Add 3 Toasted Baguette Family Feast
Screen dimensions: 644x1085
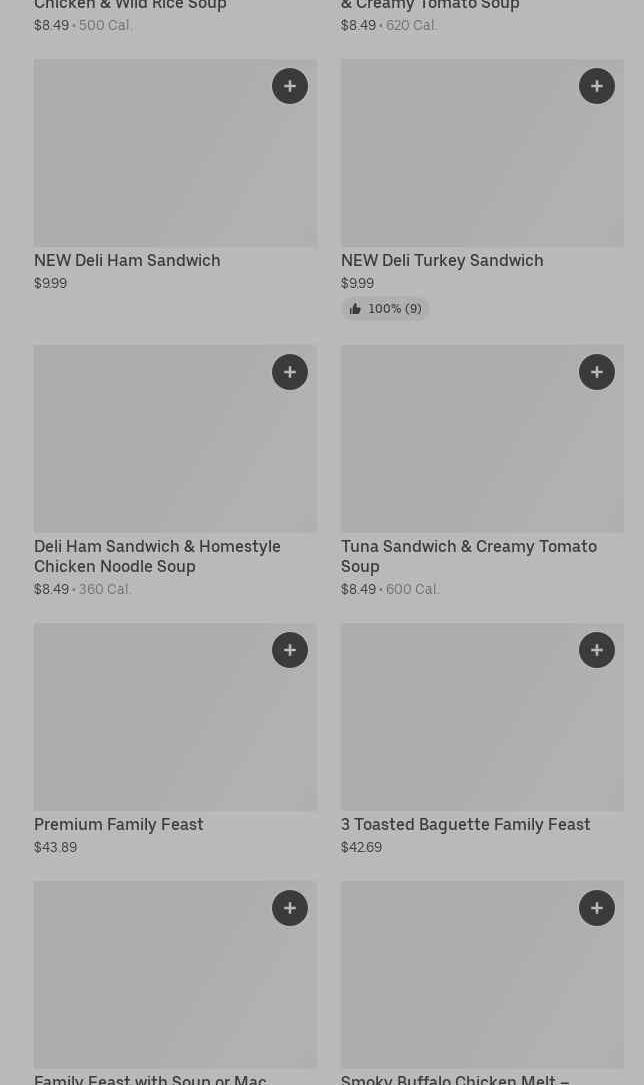(x=597, y=650)
